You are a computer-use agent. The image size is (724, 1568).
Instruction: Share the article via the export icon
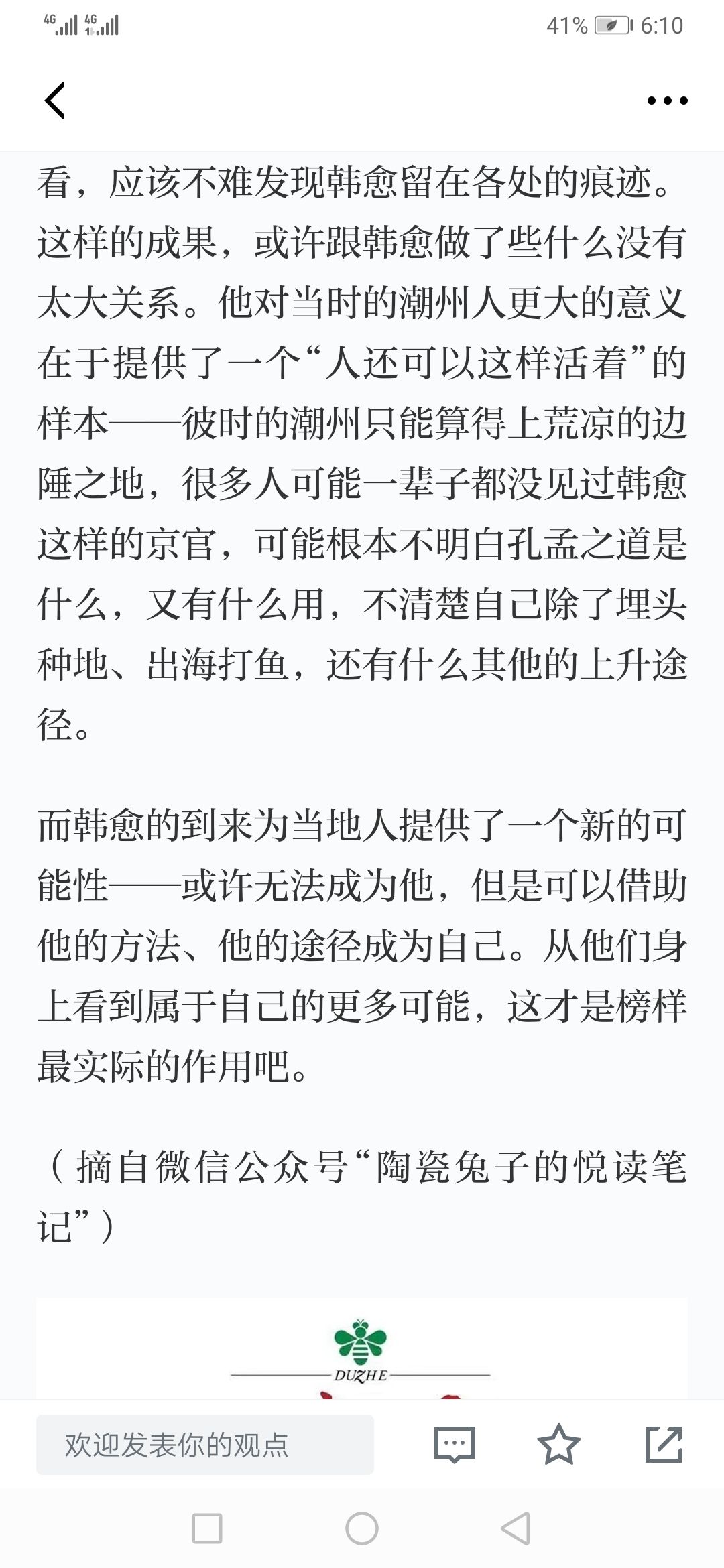coord(663,1443)
